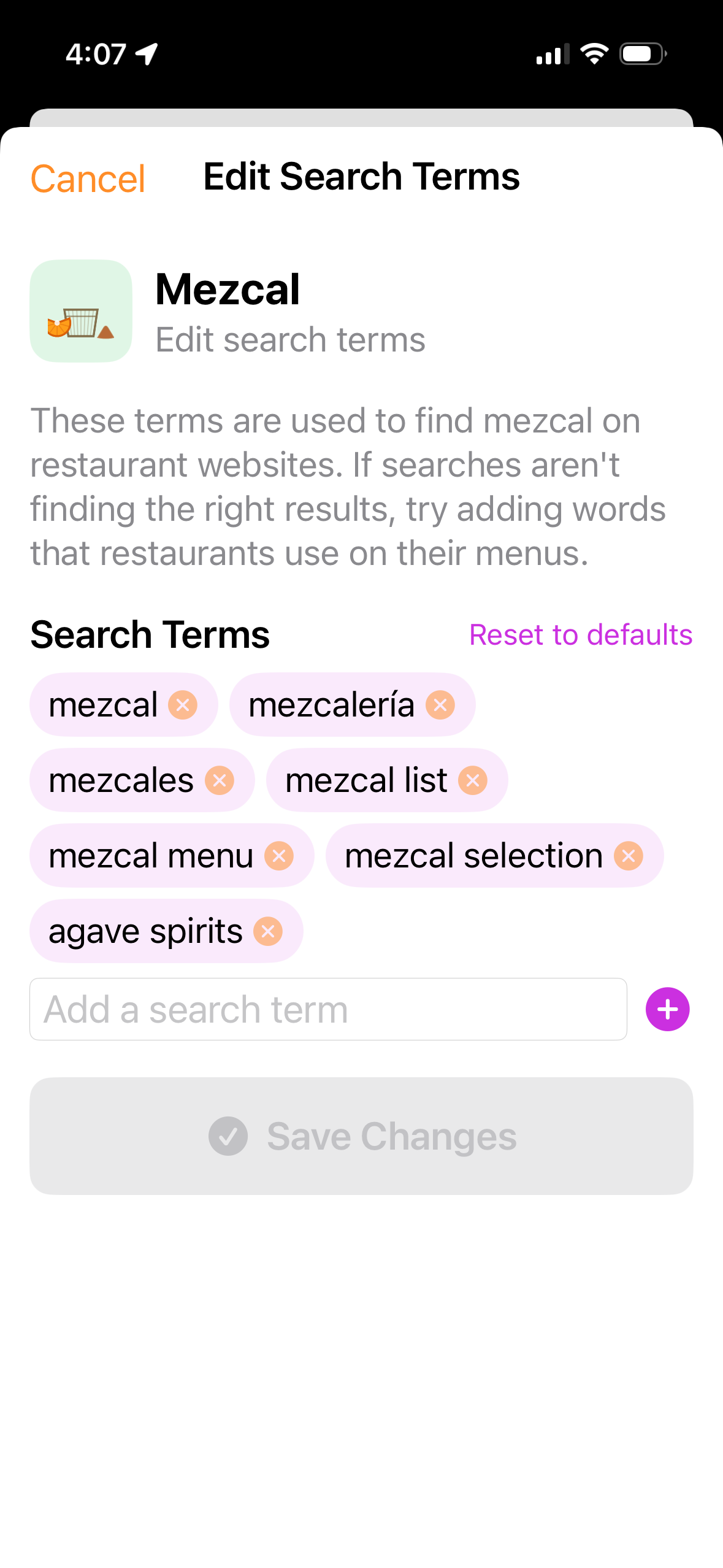The image size is (723, 1568).
Task: Click the Wi-Fi icon in status bar
Action: (595, 54)
